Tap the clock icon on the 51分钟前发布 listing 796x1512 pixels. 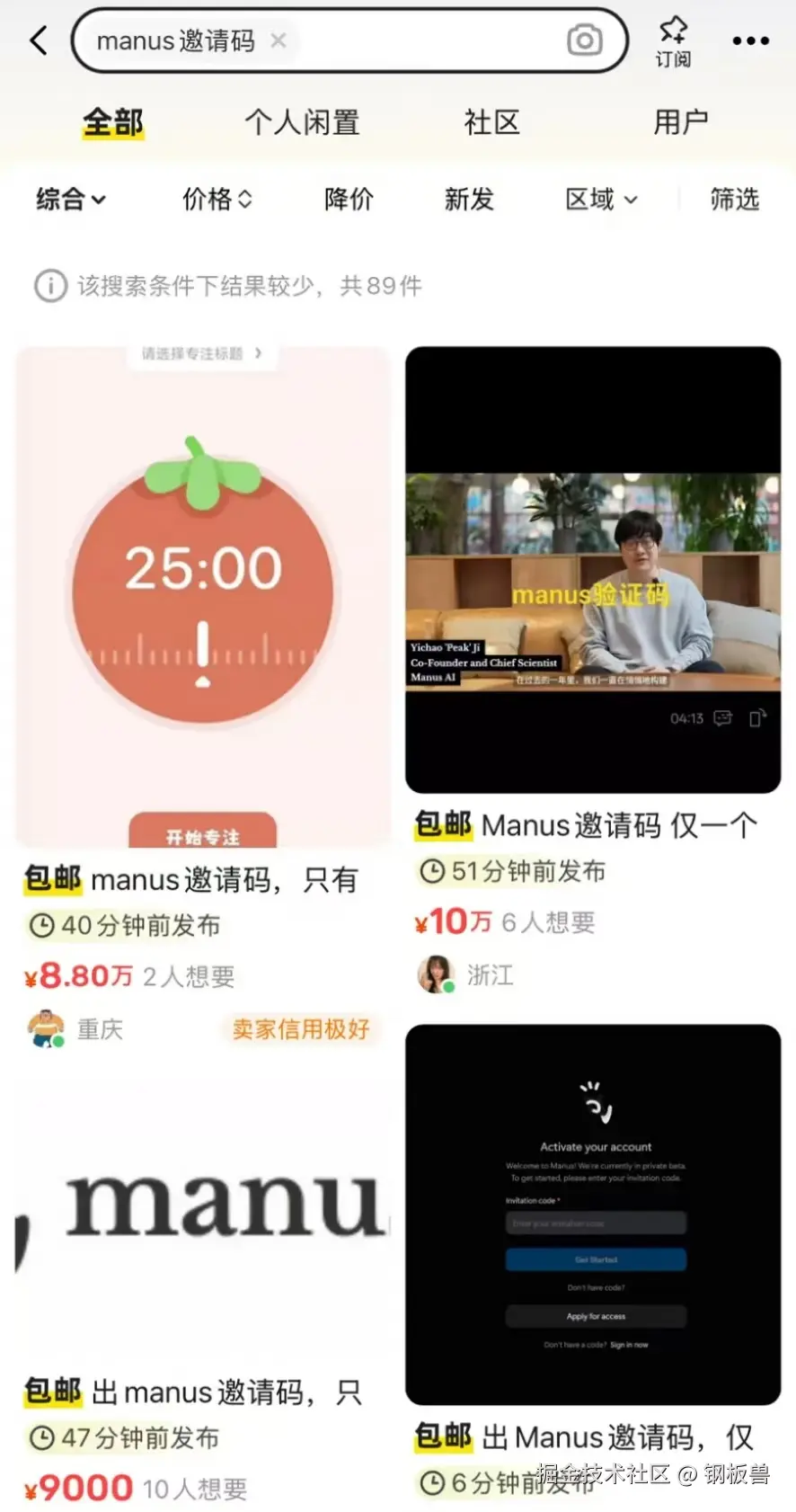pos(432,871)
